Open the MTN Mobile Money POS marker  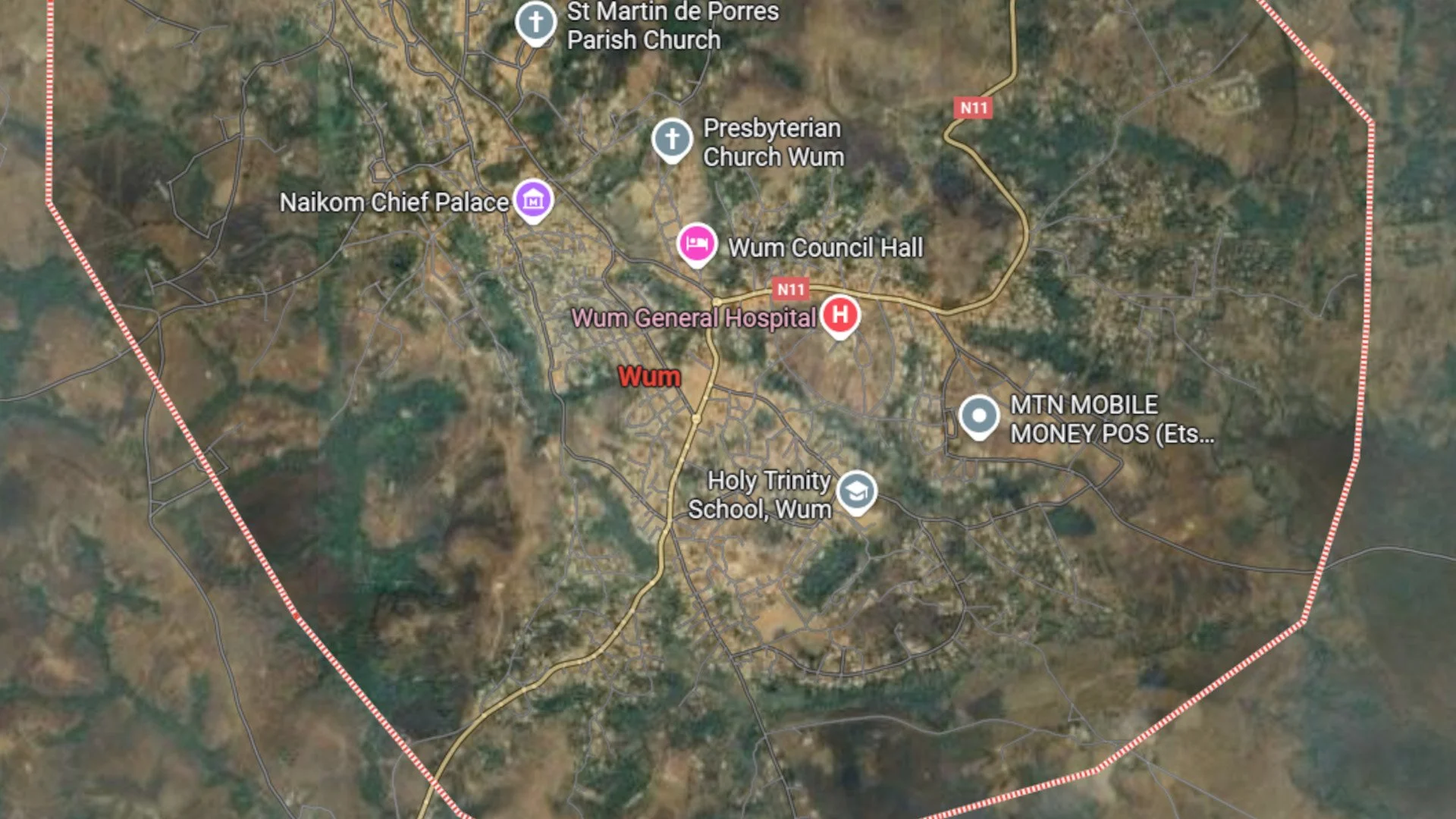pyautogui.click(x=979, y=417)
